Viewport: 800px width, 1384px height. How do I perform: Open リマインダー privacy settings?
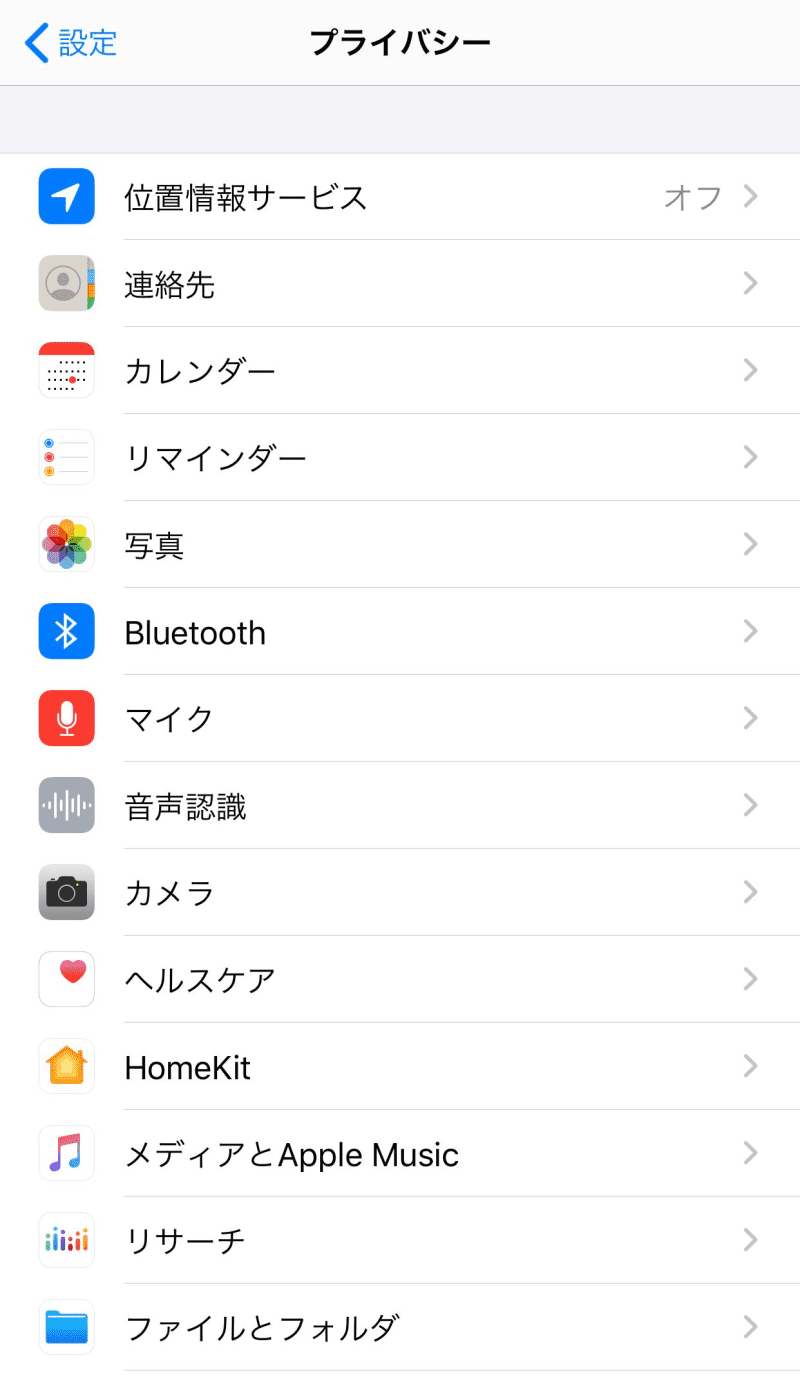[x=400, y=458]
